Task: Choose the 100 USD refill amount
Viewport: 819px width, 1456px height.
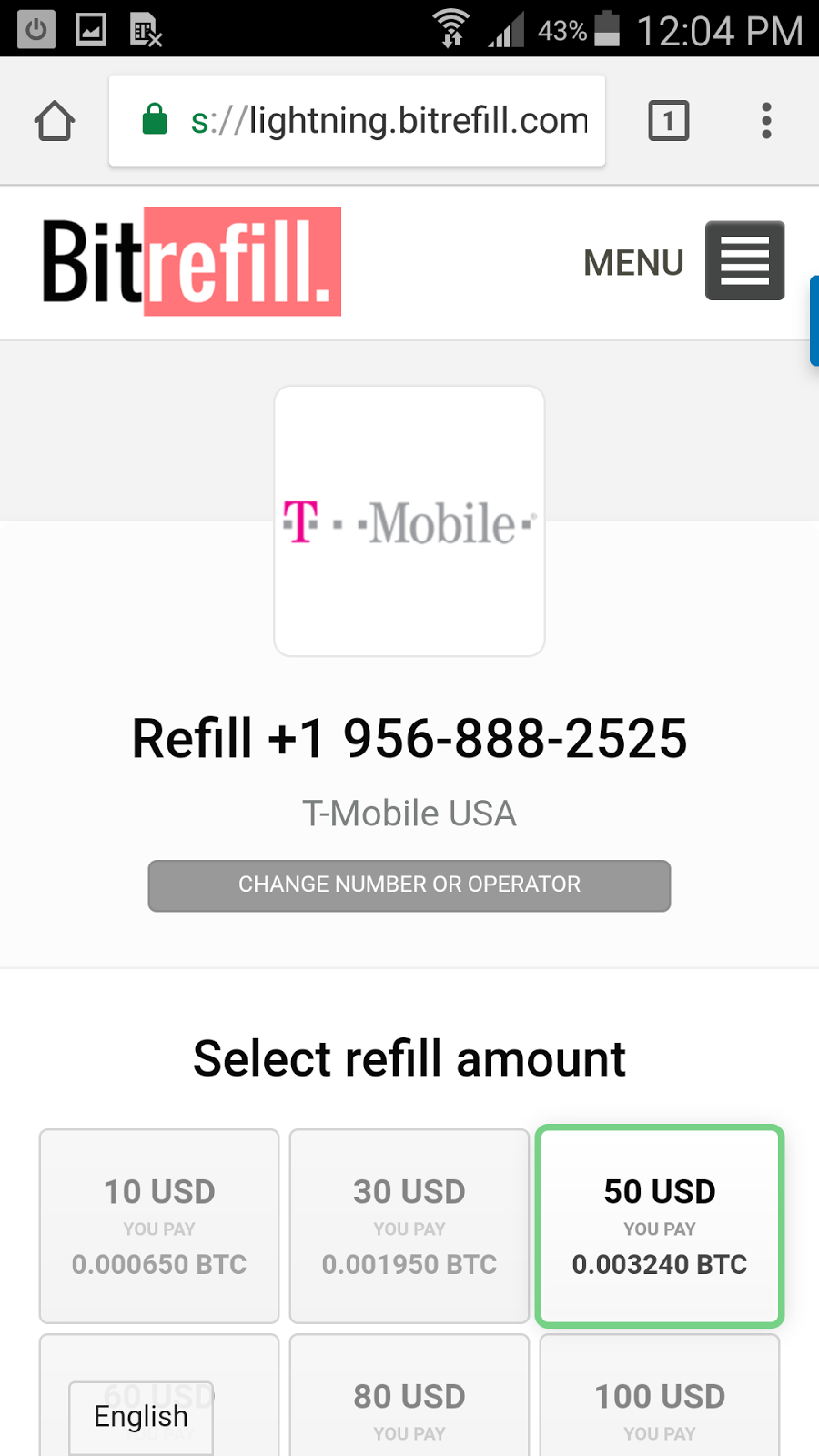Action: 660,1401
